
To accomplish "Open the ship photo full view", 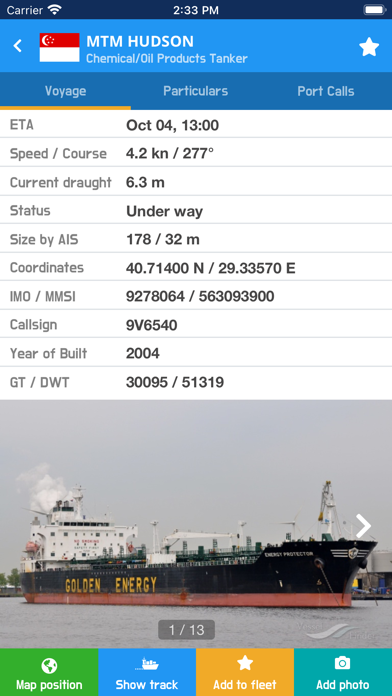I will [x=196, y=524].
